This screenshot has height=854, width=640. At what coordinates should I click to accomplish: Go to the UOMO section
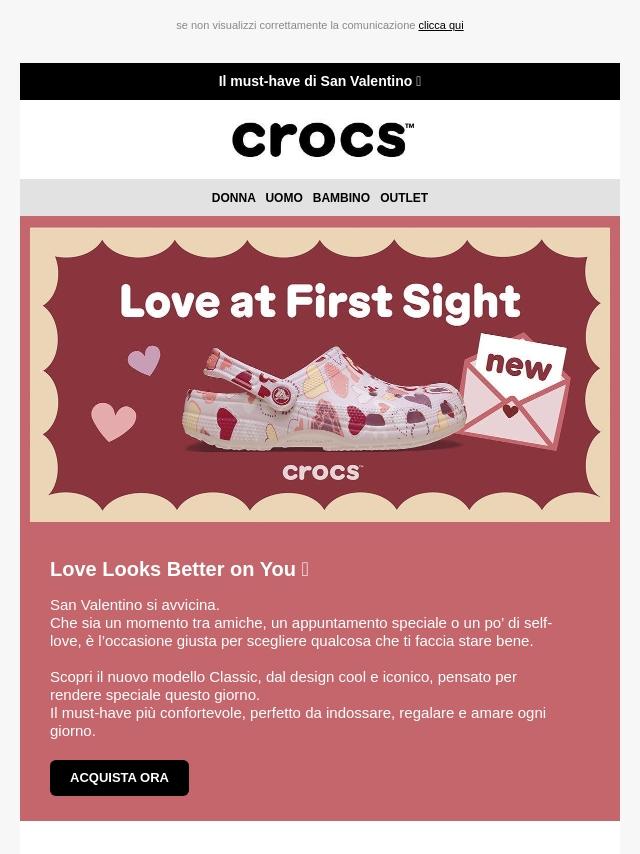point(284,198)
